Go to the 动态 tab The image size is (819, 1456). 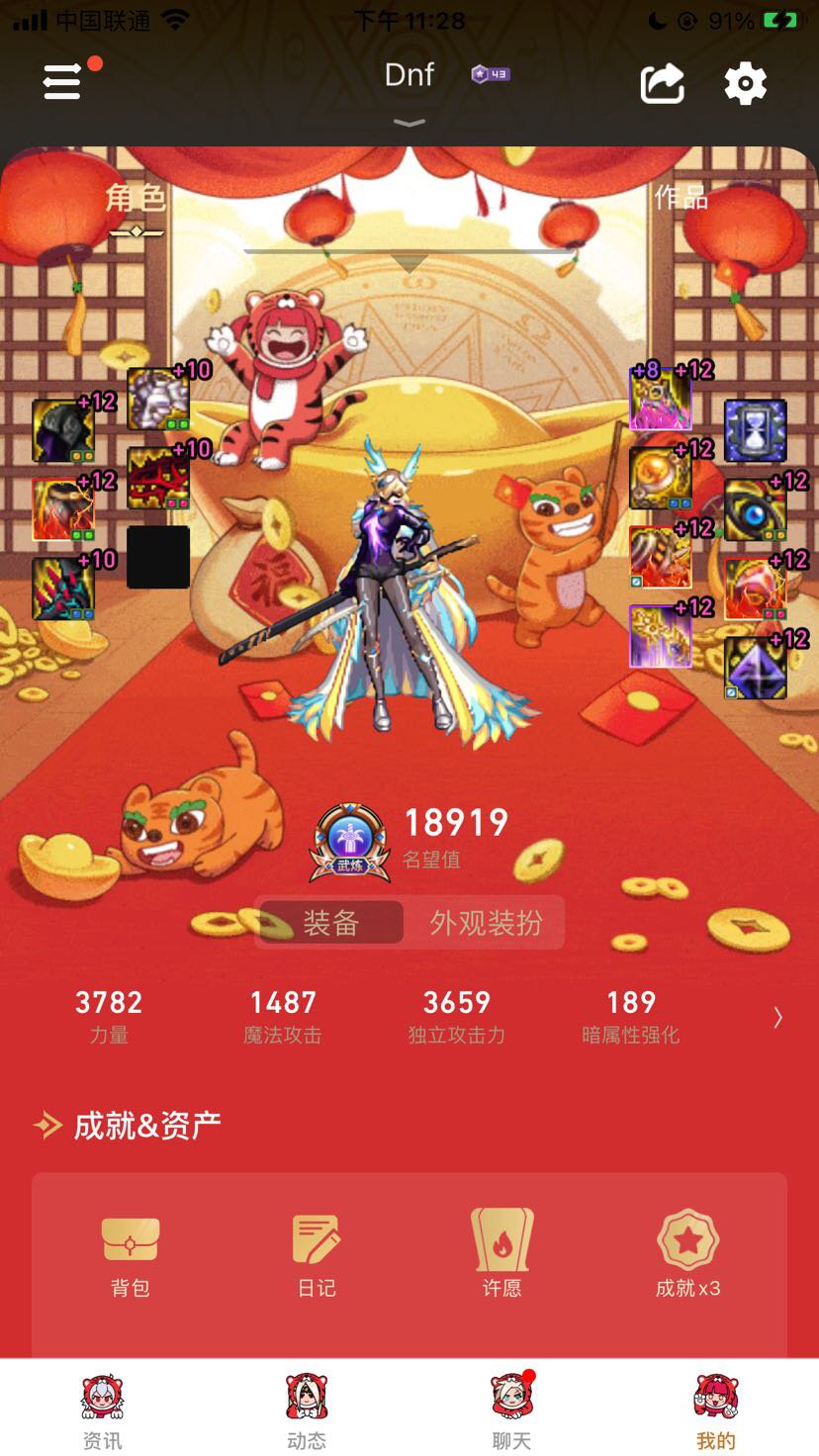[307, 1410]
